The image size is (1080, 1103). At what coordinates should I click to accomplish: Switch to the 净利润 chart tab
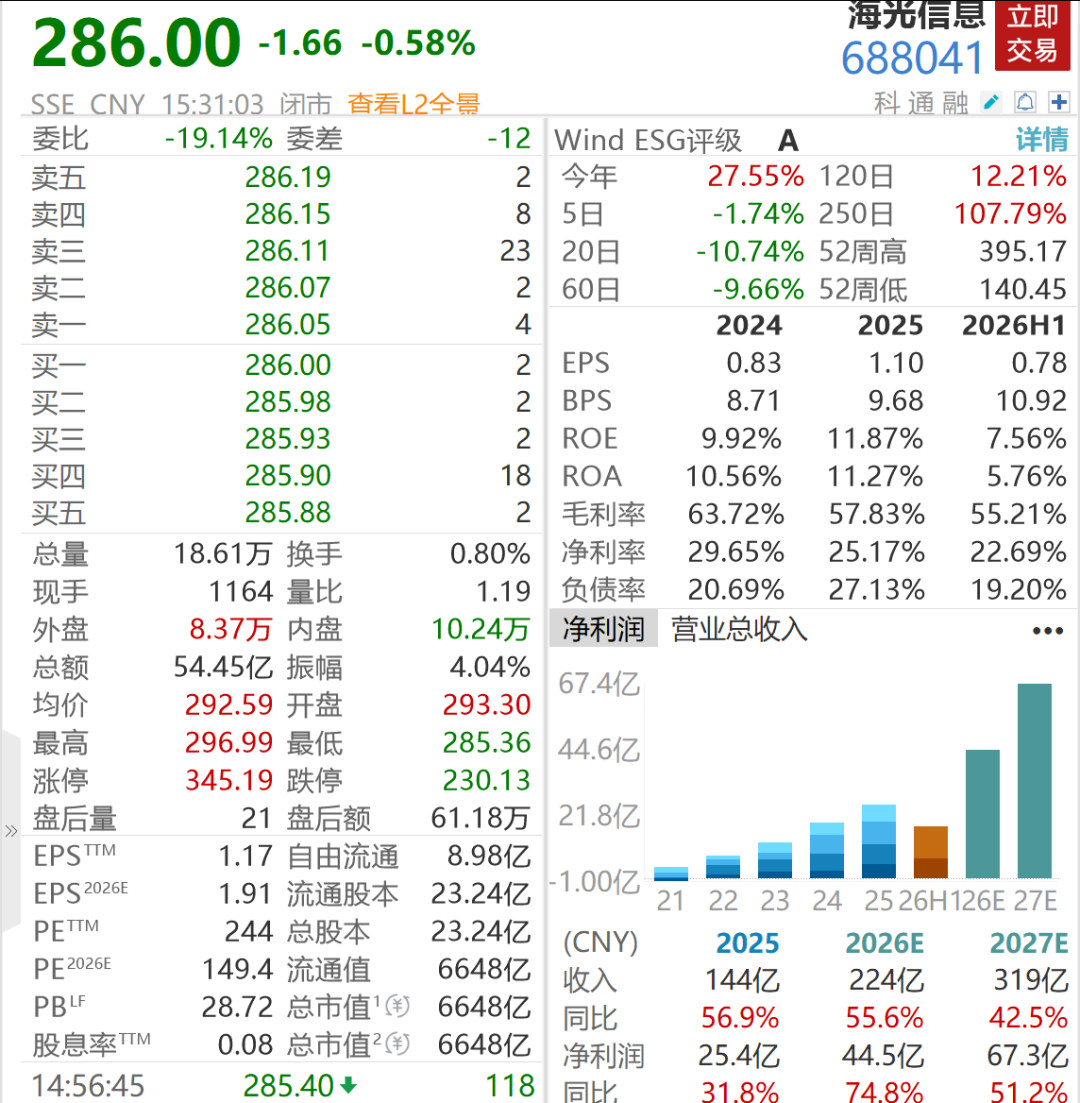(x=604, y=628)
